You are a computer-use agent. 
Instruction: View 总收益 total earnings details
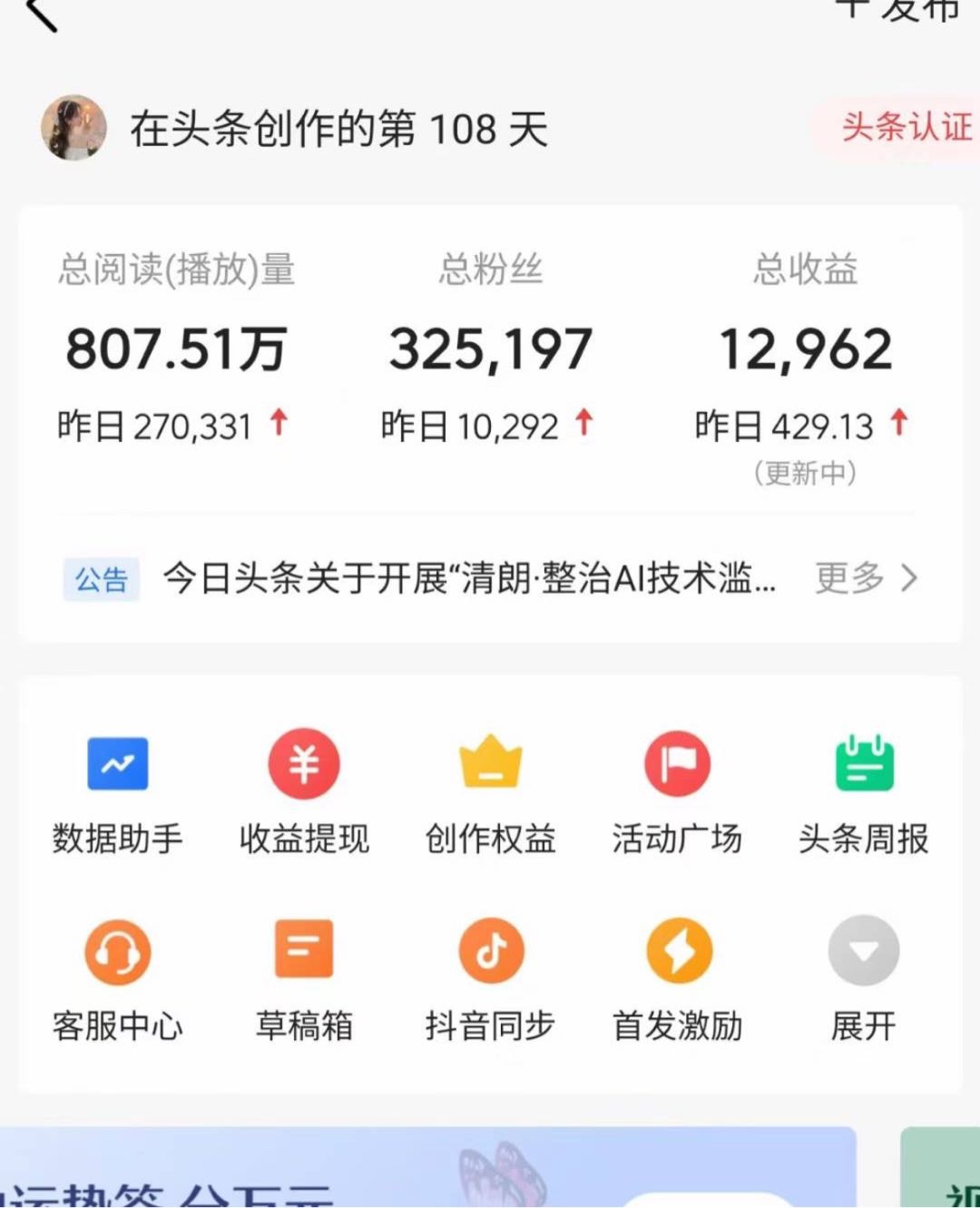(x=805, y=350)
